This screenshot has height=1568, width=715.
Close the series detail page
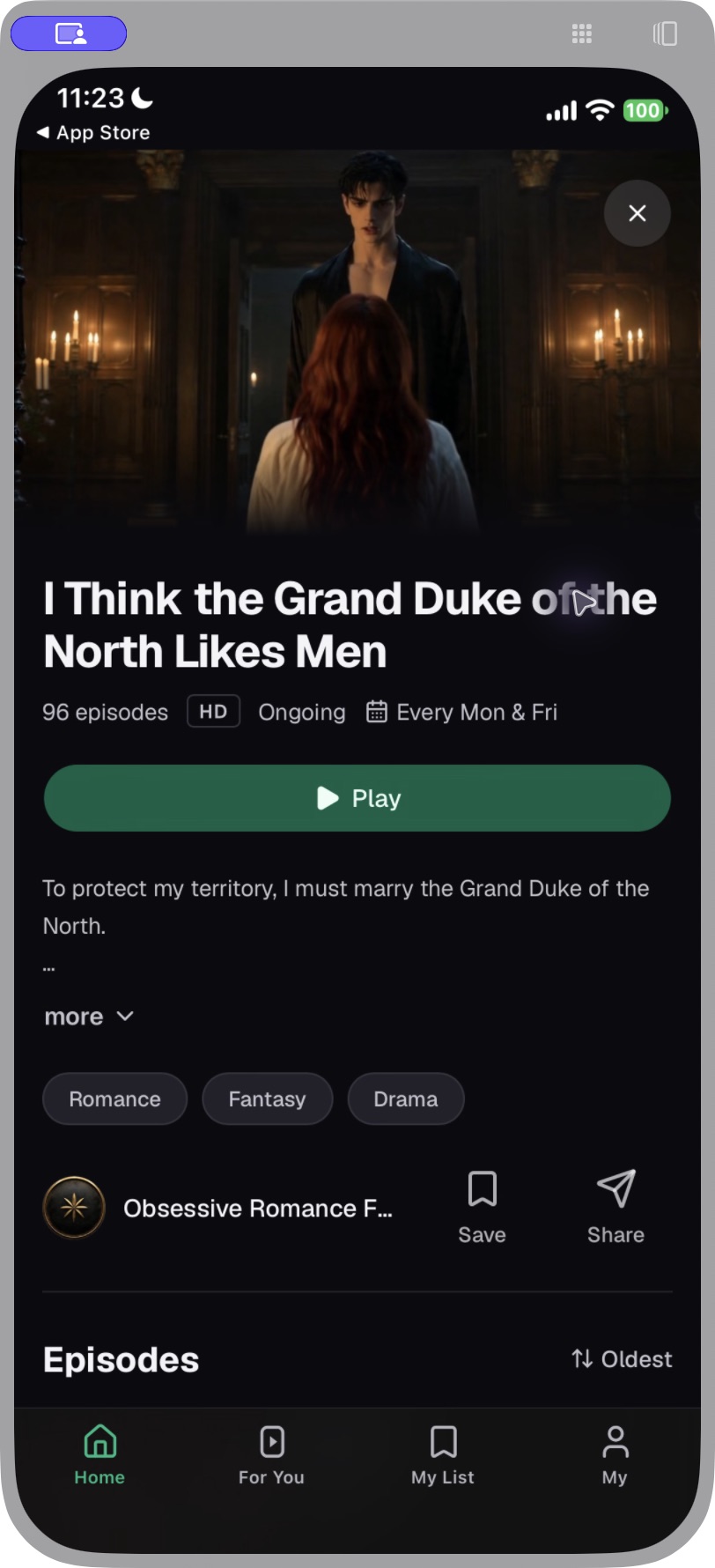point(637,213)
